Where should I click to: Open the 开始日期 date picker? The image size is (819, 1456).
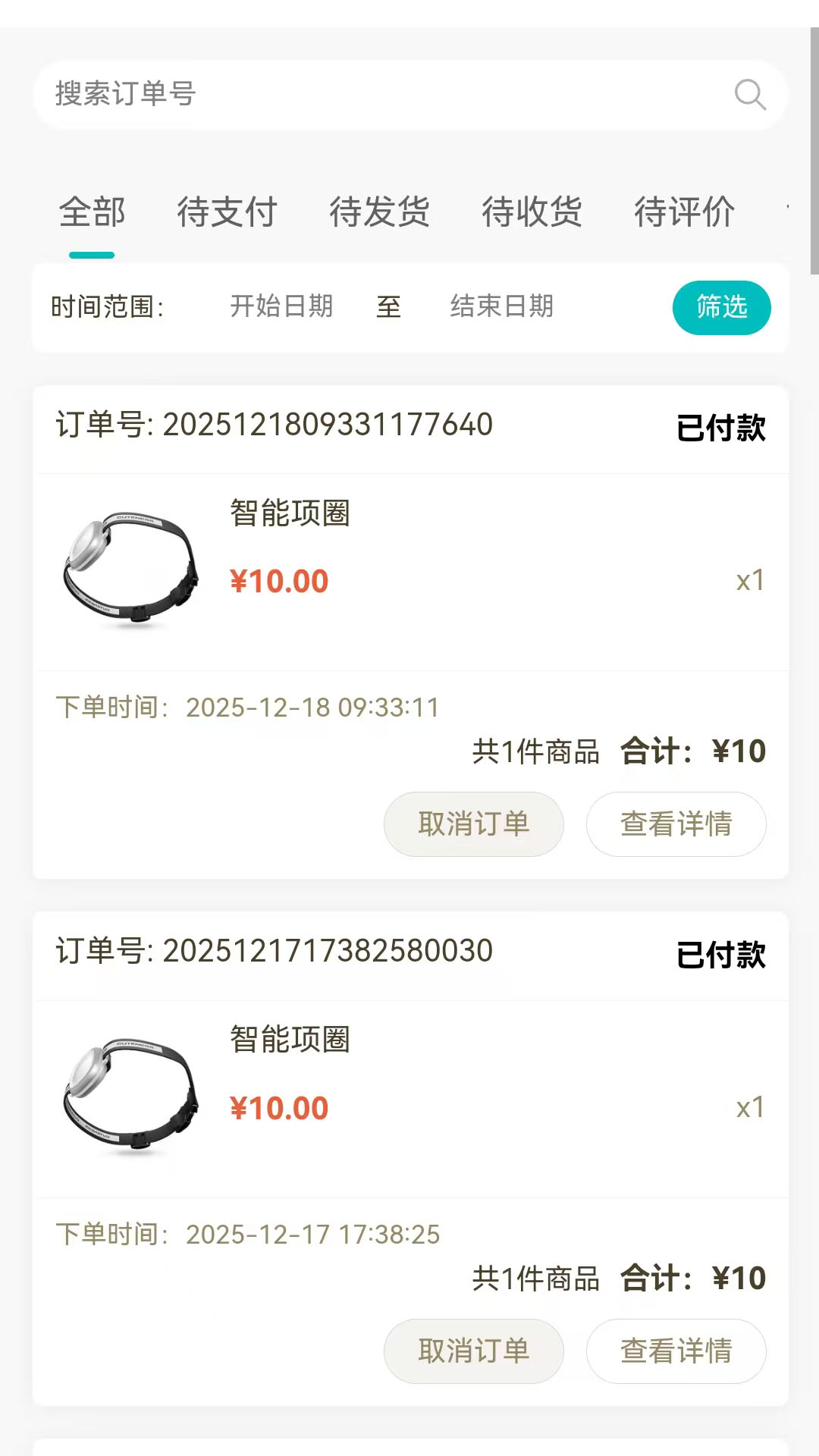coord(282,307)
